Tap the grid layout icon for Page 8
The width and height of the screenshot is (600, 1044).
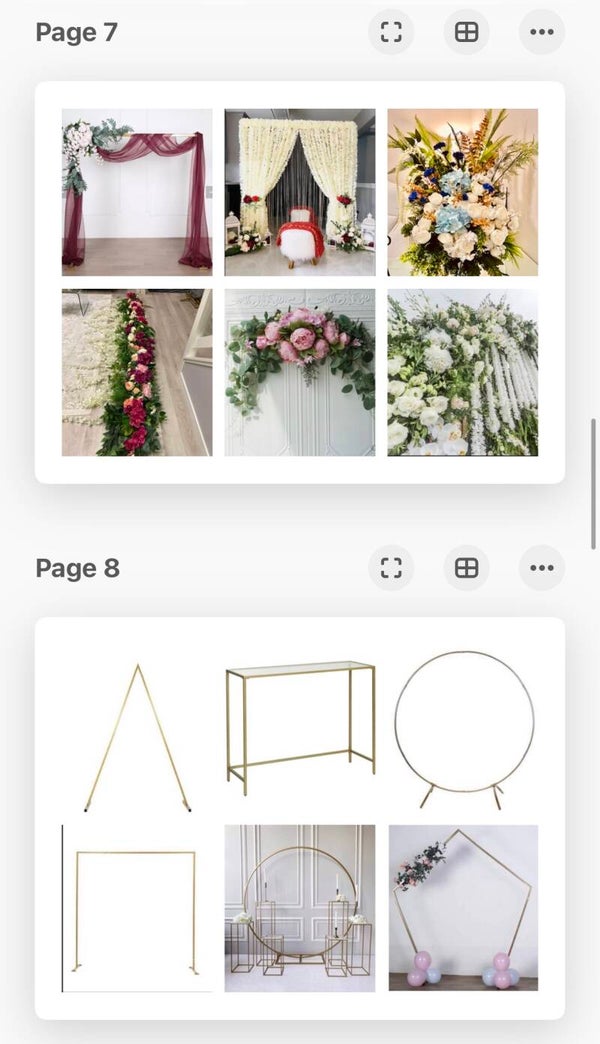tap(466, 568)
